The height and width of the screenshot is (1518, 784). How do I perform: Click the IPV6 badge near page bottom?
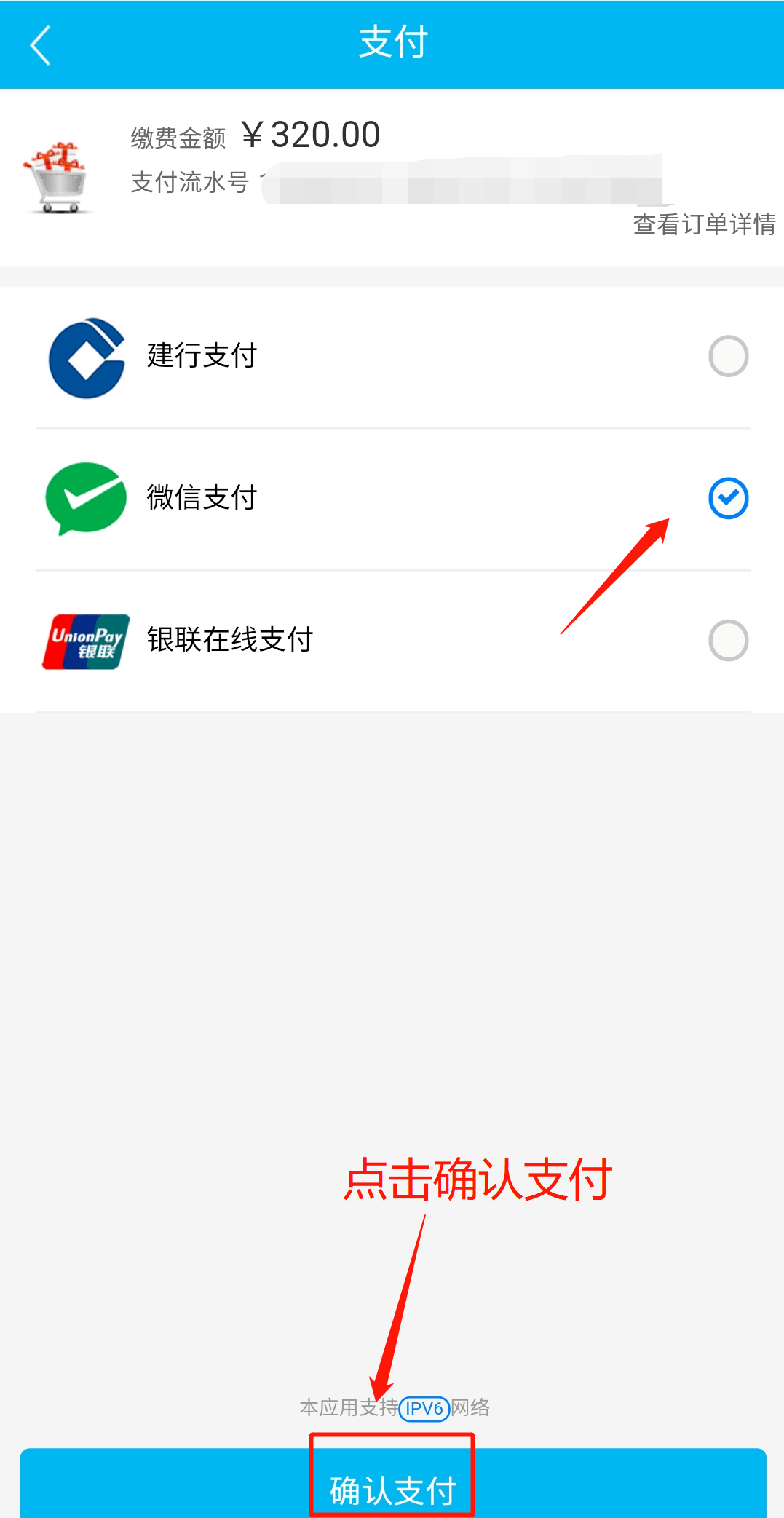click(x=424, y=1408)
